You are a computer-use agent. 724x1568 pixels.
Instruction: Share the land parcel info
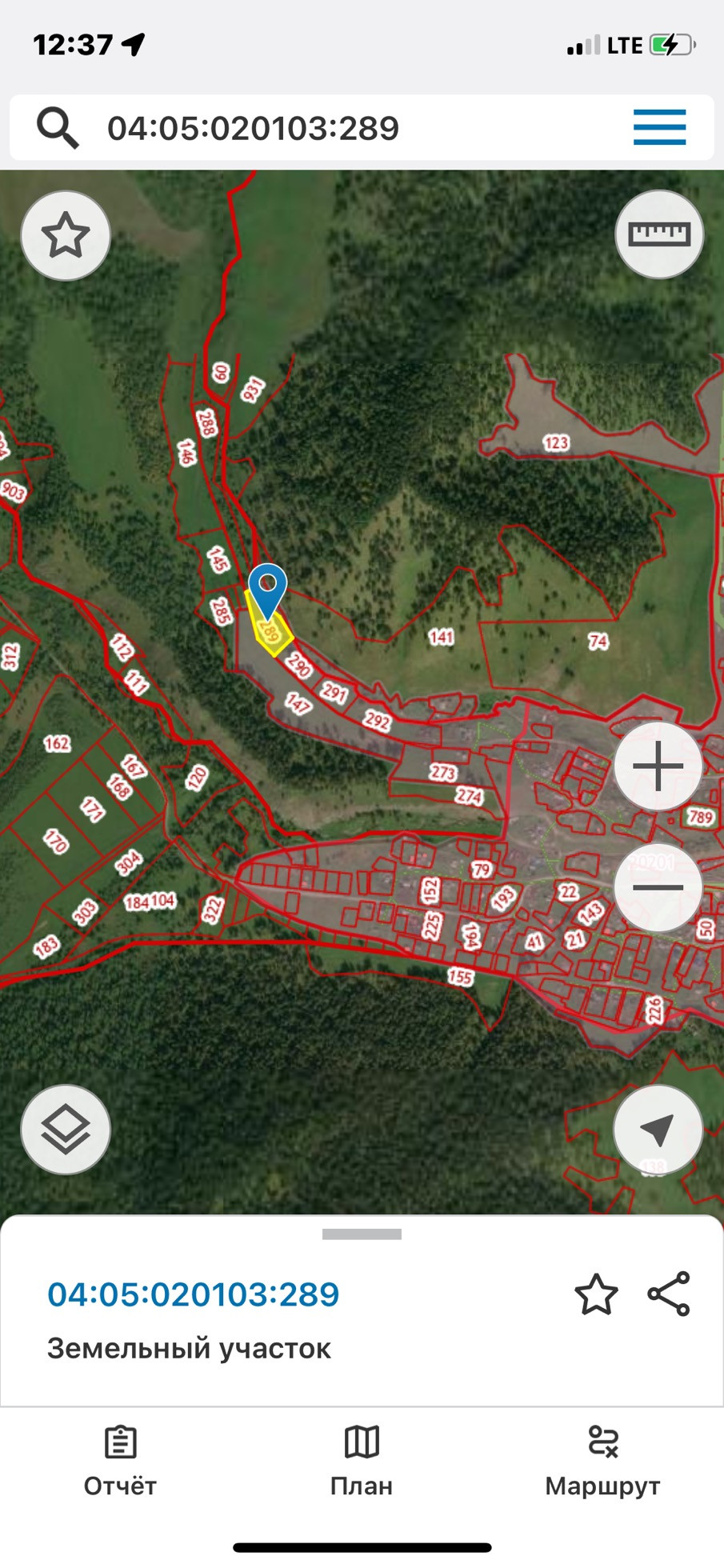coord(669,1294)
